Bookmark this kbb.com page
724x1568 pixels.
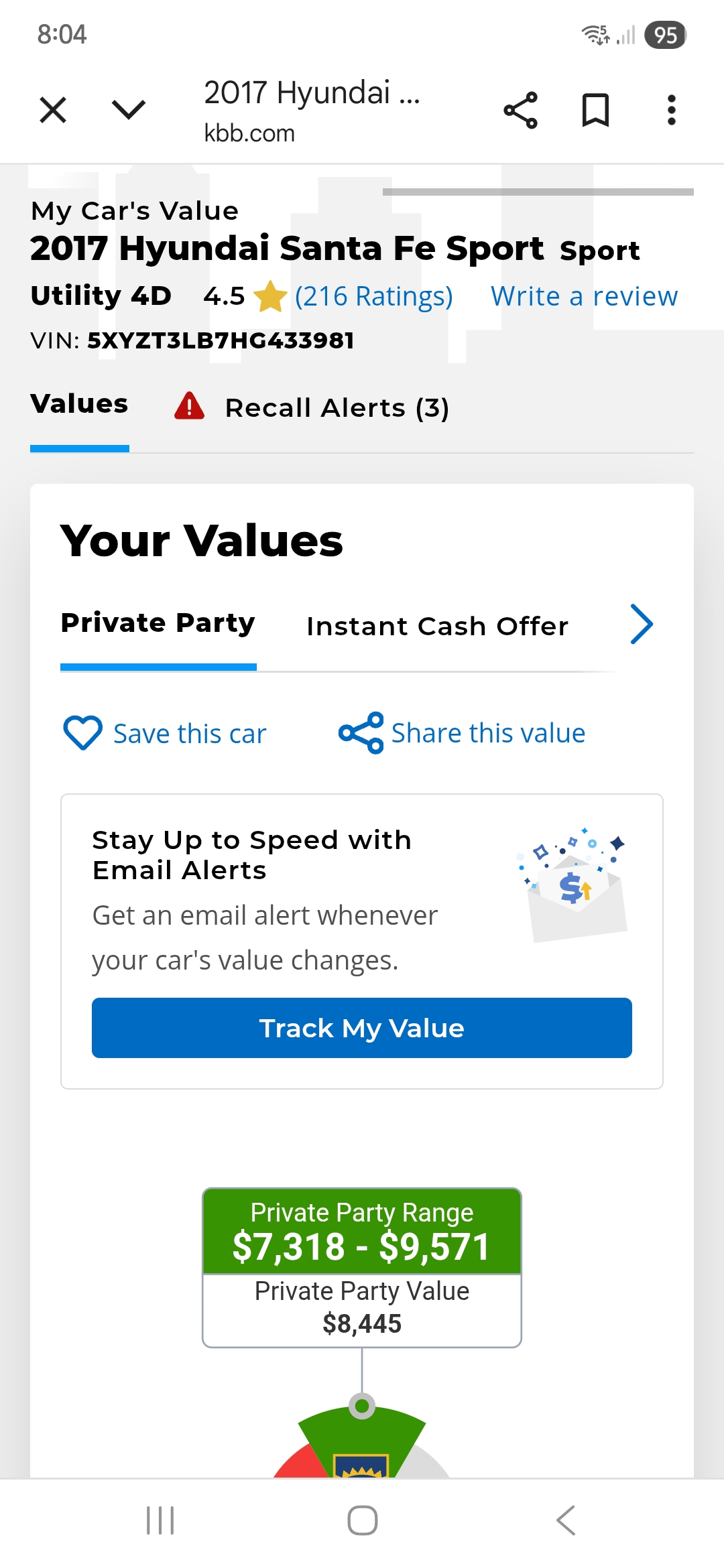[595, 110]
